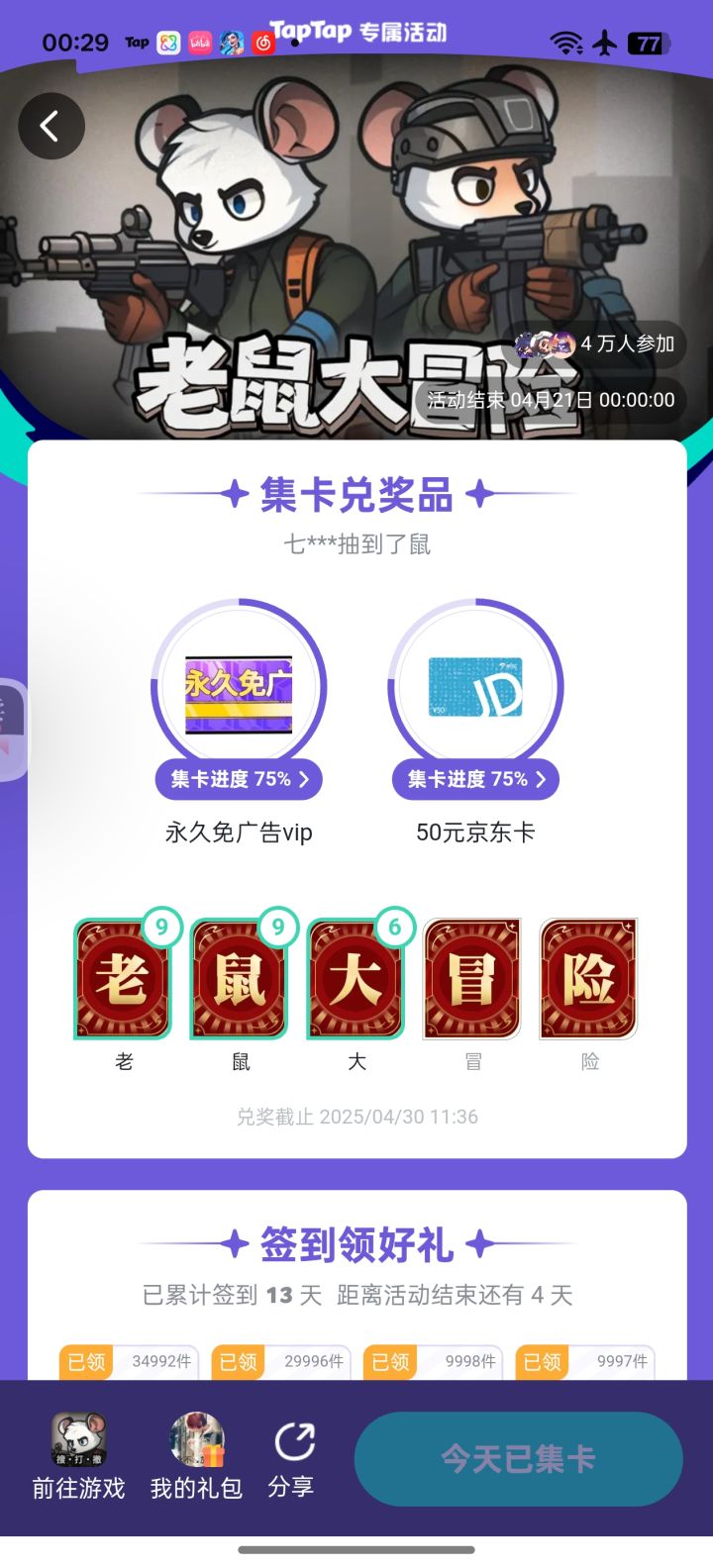Tap the Wi-Fi icon in the status bar
The image size is (713, 1568).
[566, 43]
